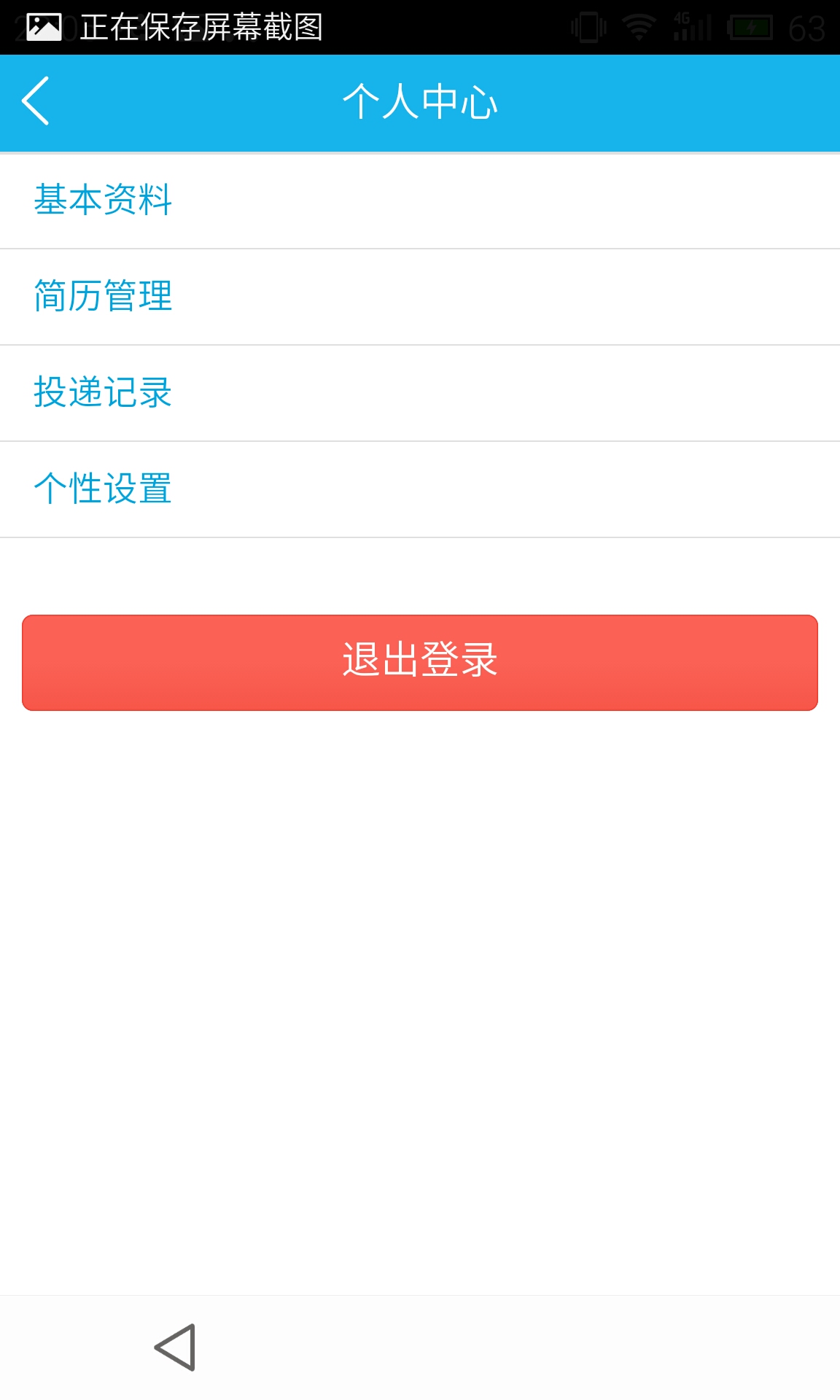840x1400 pixels.
Task: Go back from 个人中心 page
Action: (36, 101)
